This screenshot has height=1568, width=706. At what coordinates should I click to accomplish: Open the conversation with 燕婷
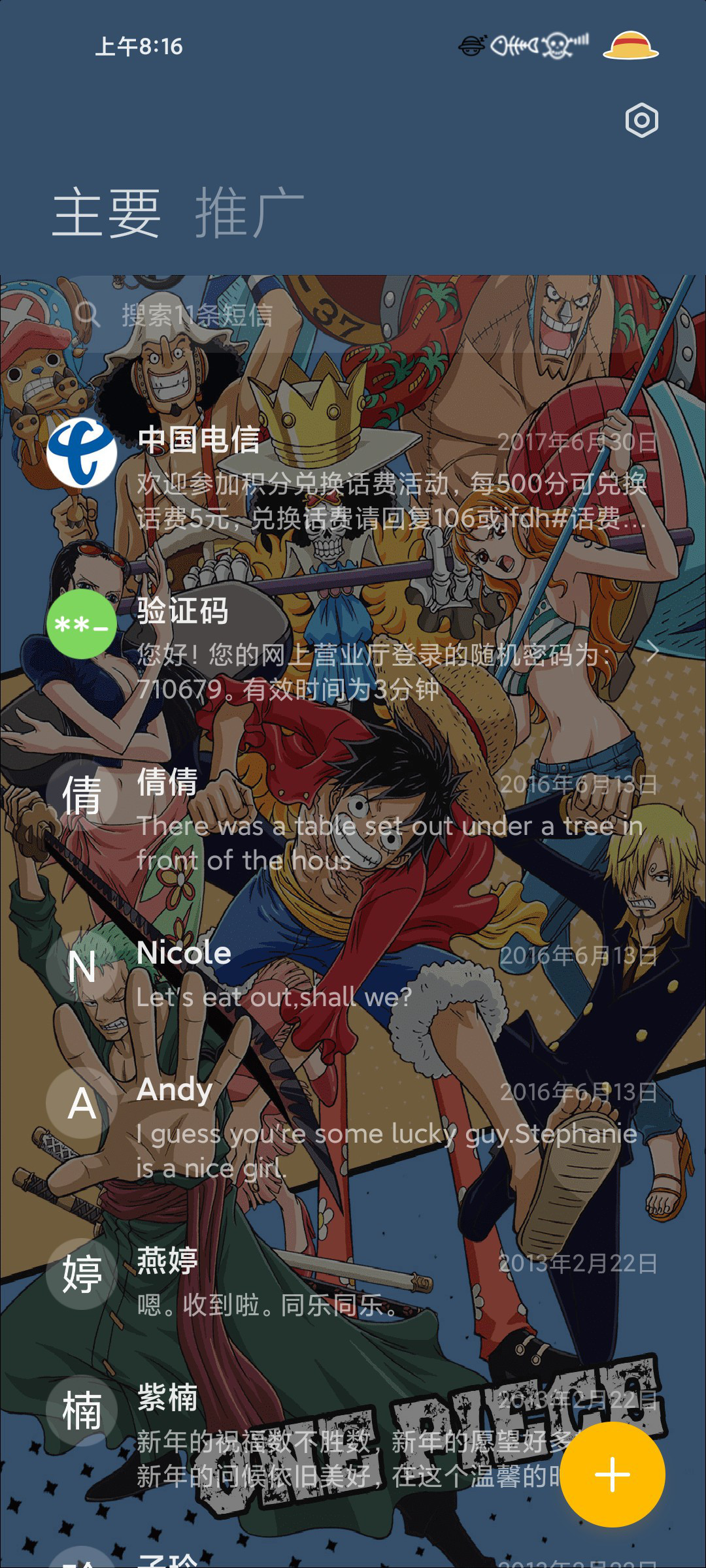pos(353,1282)
